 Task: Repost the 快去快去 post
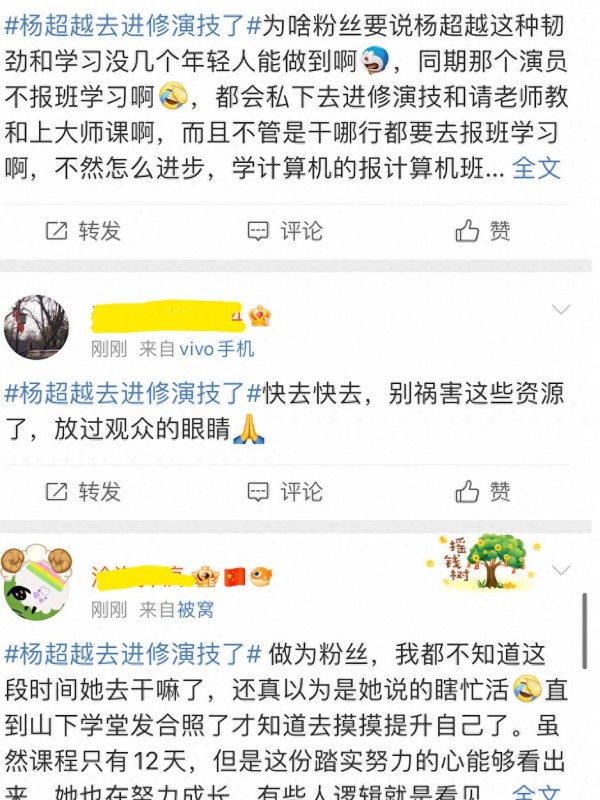83,491
